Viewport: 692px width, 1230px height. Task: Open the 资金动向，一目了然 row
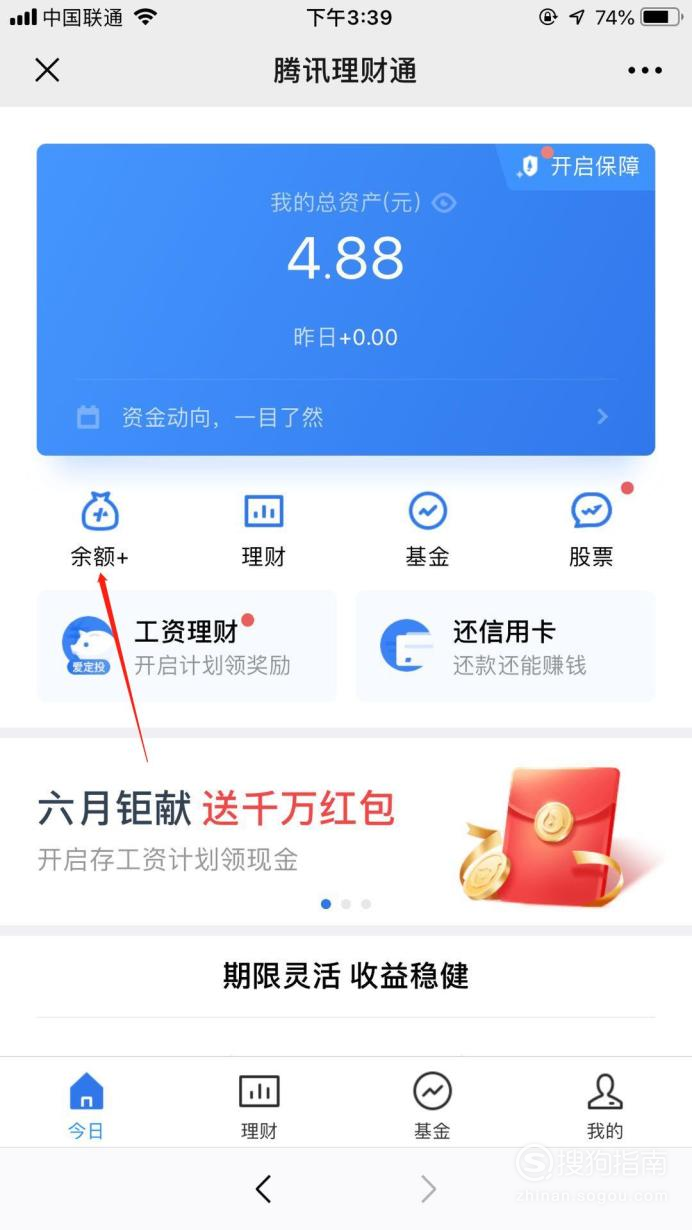point(346,417)
